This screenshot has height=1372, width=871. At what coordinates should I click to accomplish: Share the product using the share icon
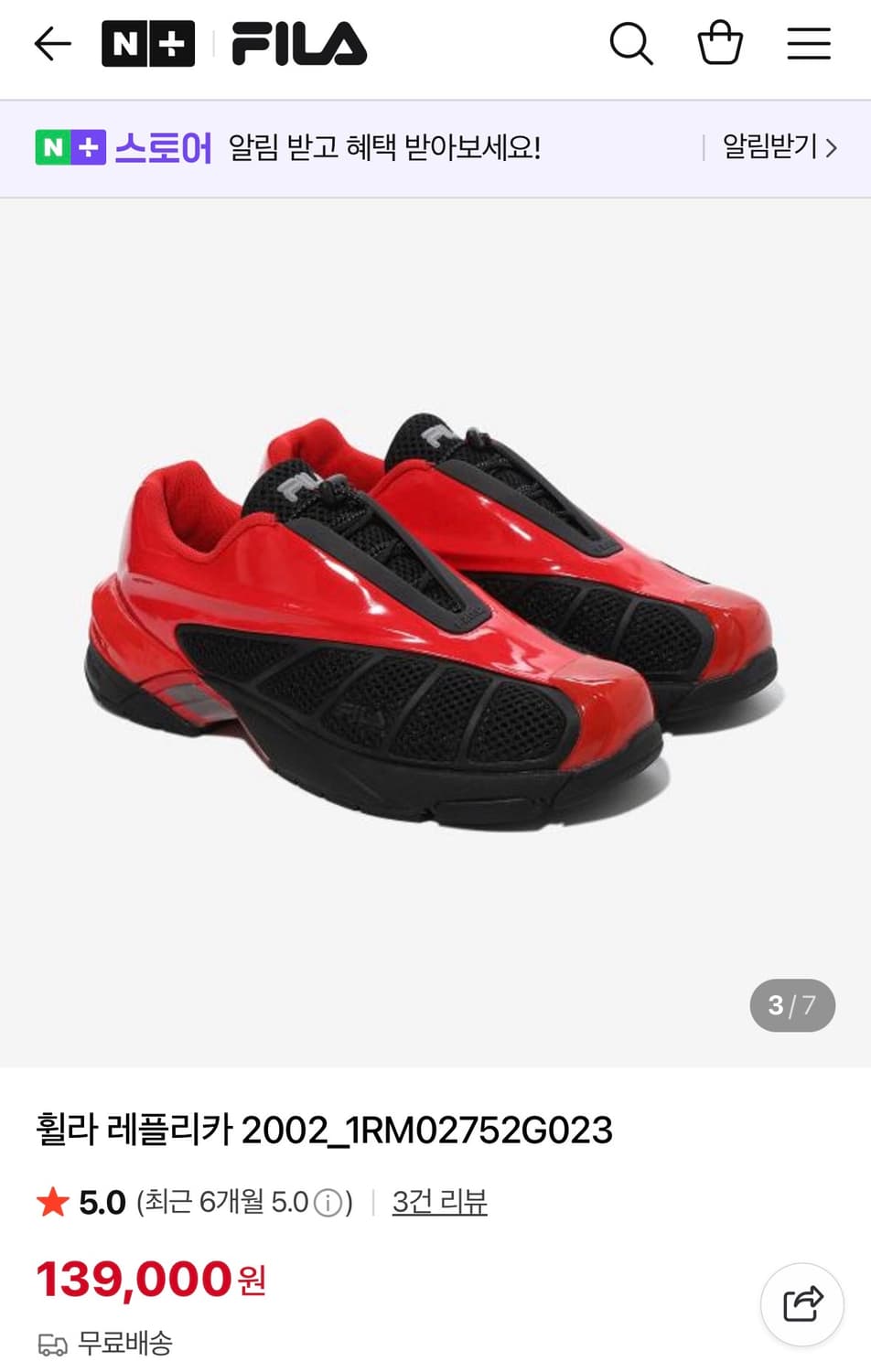click(801, 1305)
